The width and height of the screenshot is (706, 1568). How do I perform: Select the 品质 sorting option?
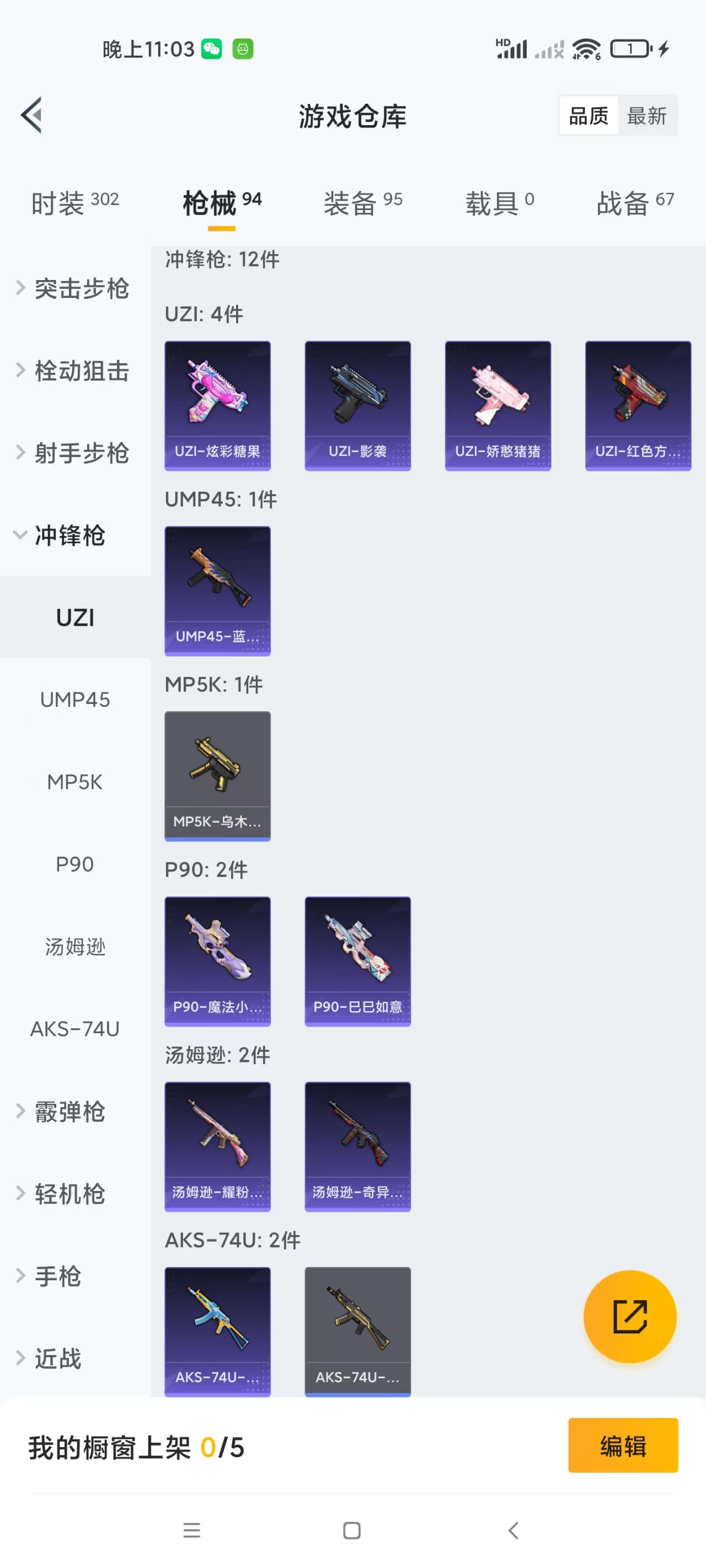pyautogui.click(x=587, y=116)
